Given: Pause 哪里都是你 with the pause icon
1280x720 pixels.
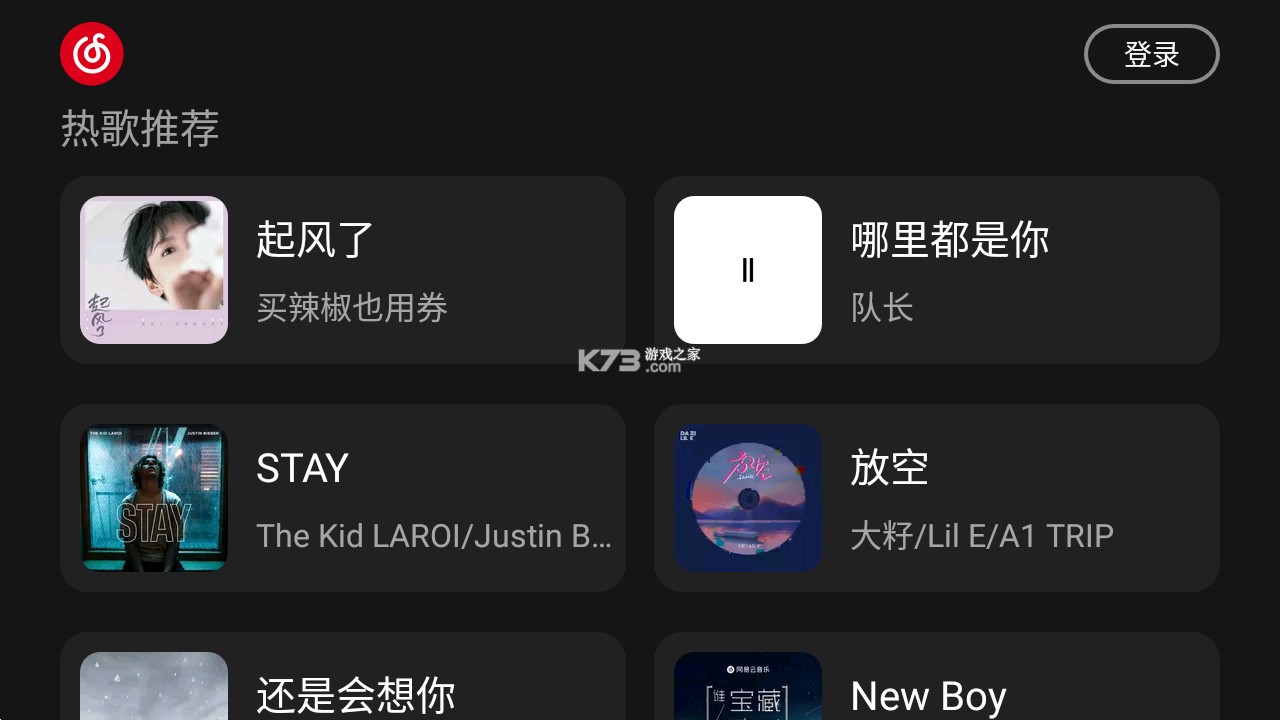Looking at the screenshot, I should (748, 270).
